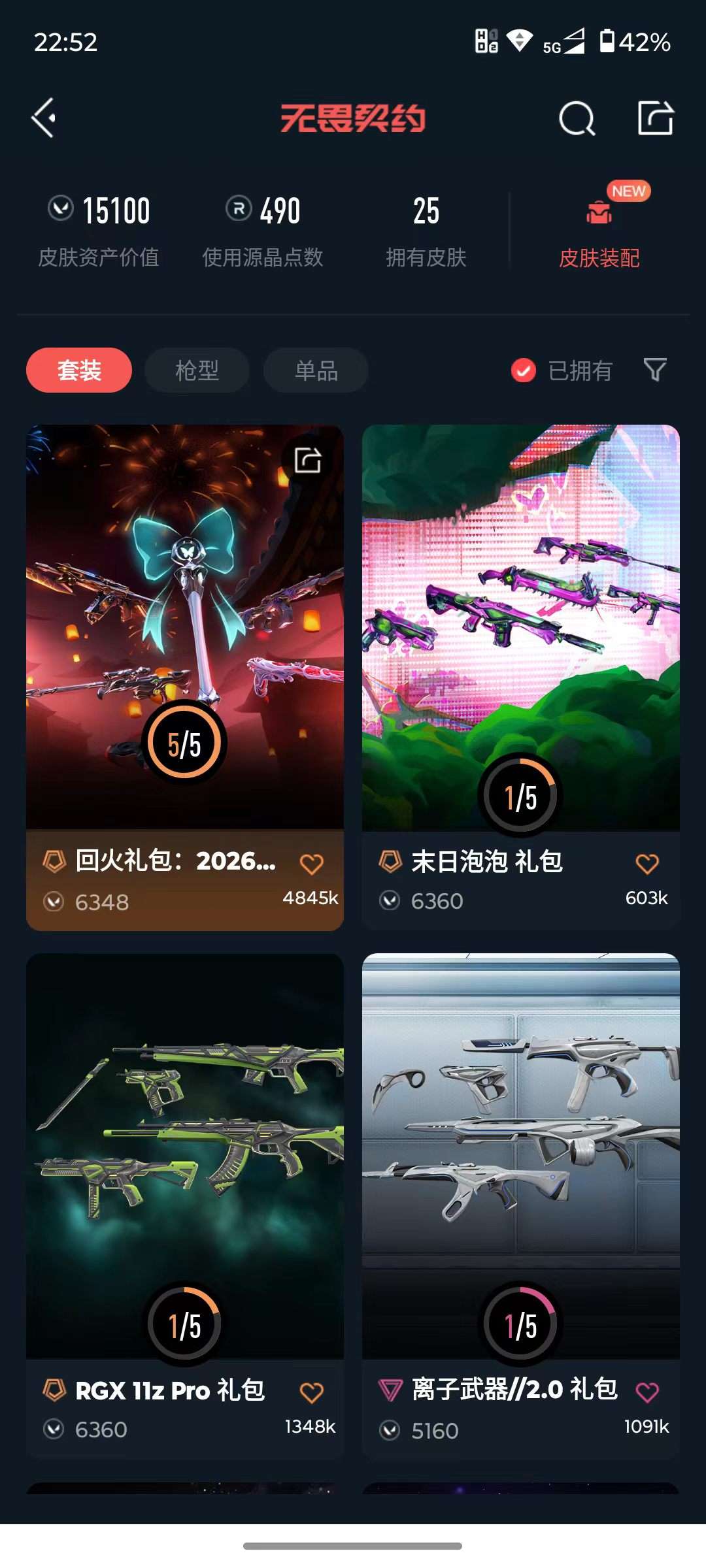Open 皮肤装配 via the backpack icon
Screen dimensions: 706x1568
tap(598, 216)
